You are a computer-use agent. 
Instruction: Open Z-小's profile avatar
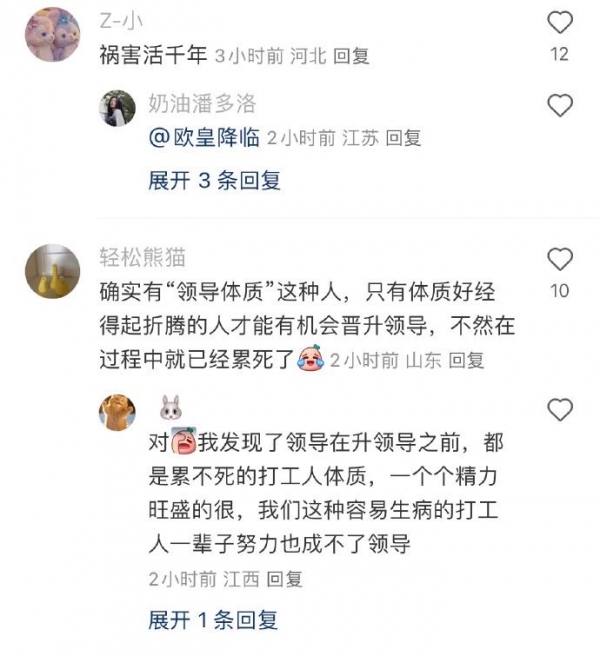pyautogui.click(x=52, y=35)
